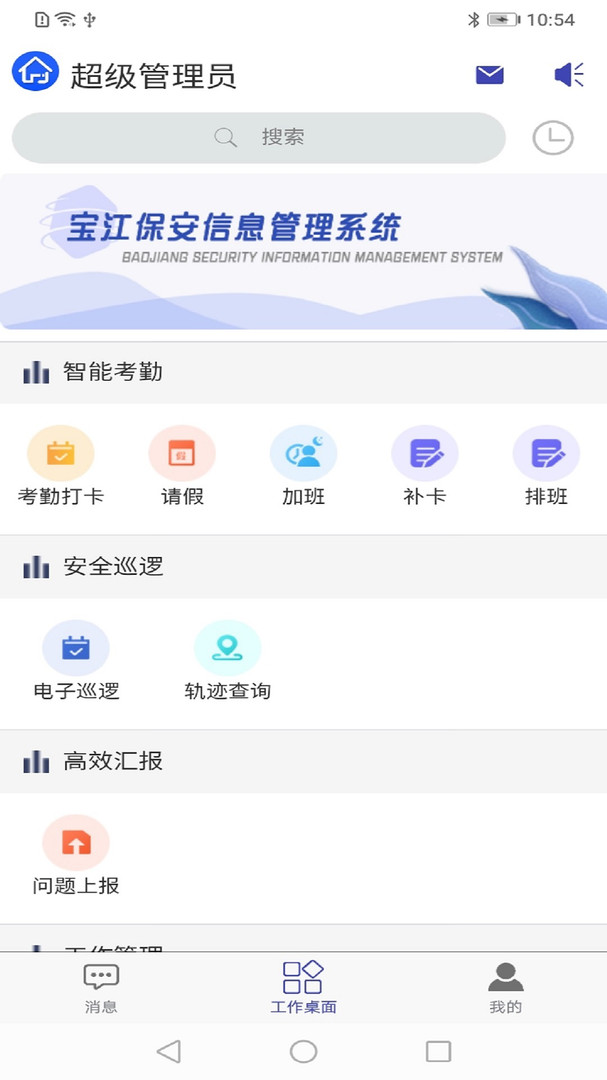Screen dimensions: 607x1080
Task: Switch to the 我的 tab
Action: tap(505, 988)
